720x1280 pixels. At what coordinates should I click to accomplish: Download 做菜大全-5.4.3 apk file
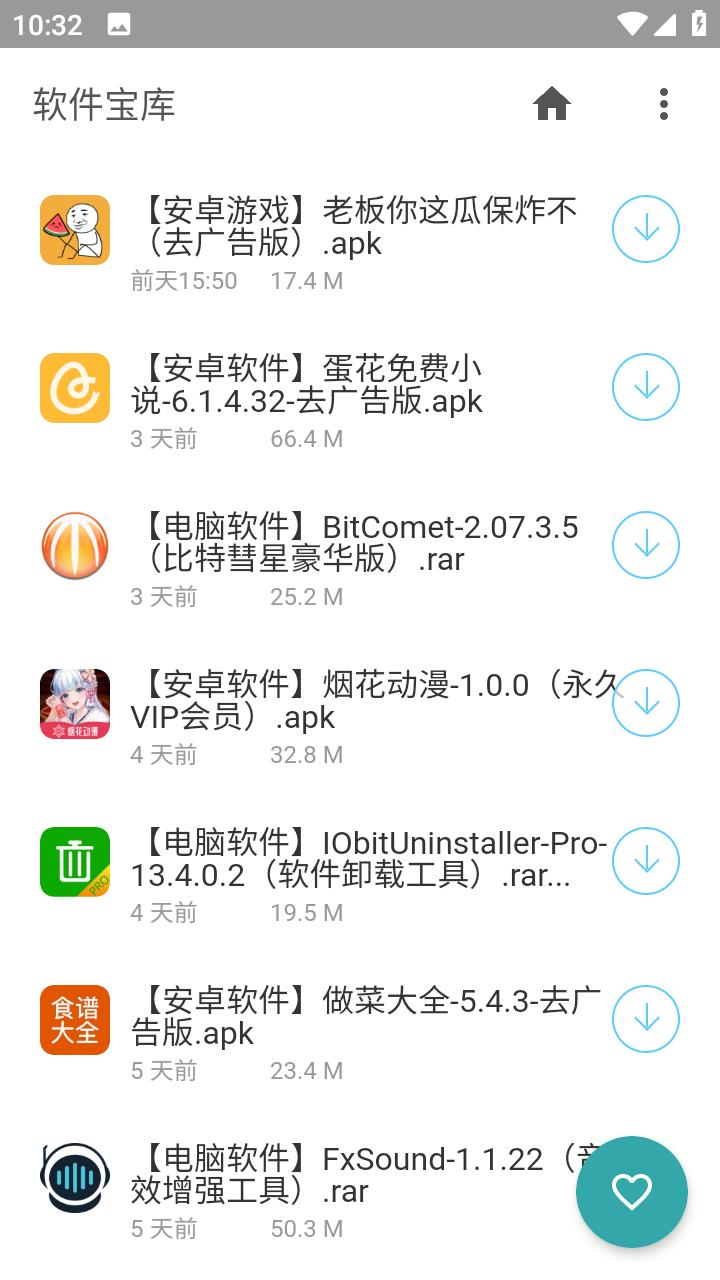point(646,1019)
